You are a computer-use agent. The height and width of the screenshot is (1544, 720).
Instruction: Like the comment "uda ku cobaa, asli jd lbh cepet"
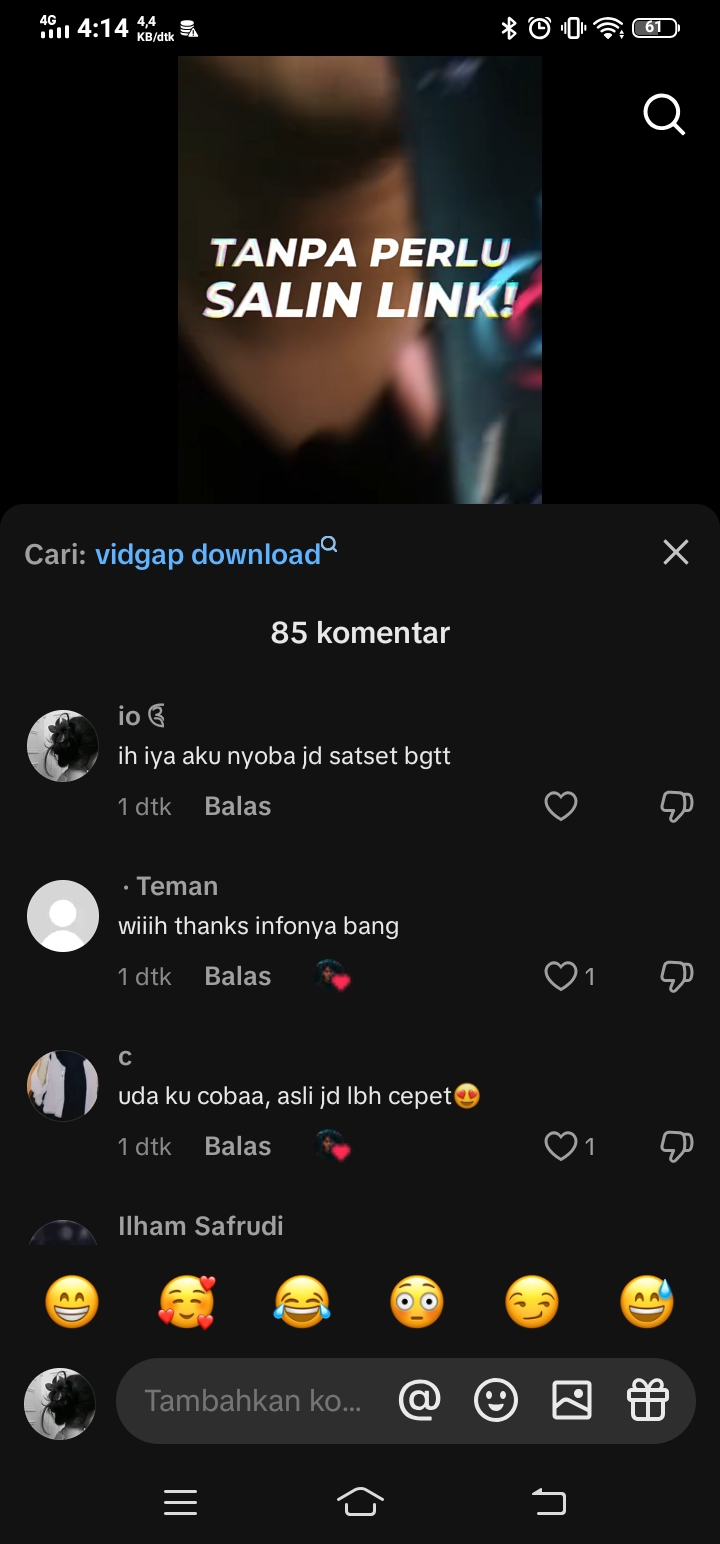561,1146
